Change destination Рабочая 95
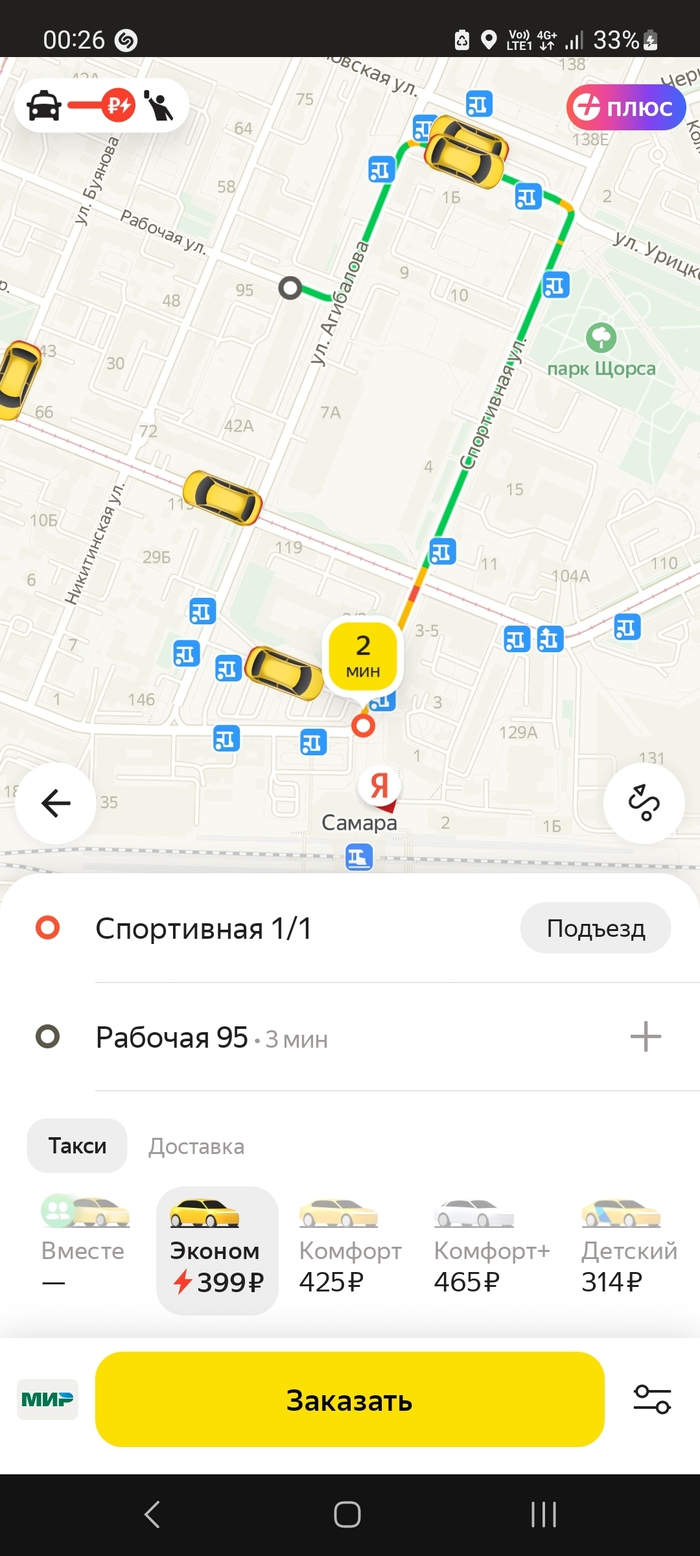The width and height of the screenshot is (700, 1556). pyautogui.click(x=172, y=1037)
